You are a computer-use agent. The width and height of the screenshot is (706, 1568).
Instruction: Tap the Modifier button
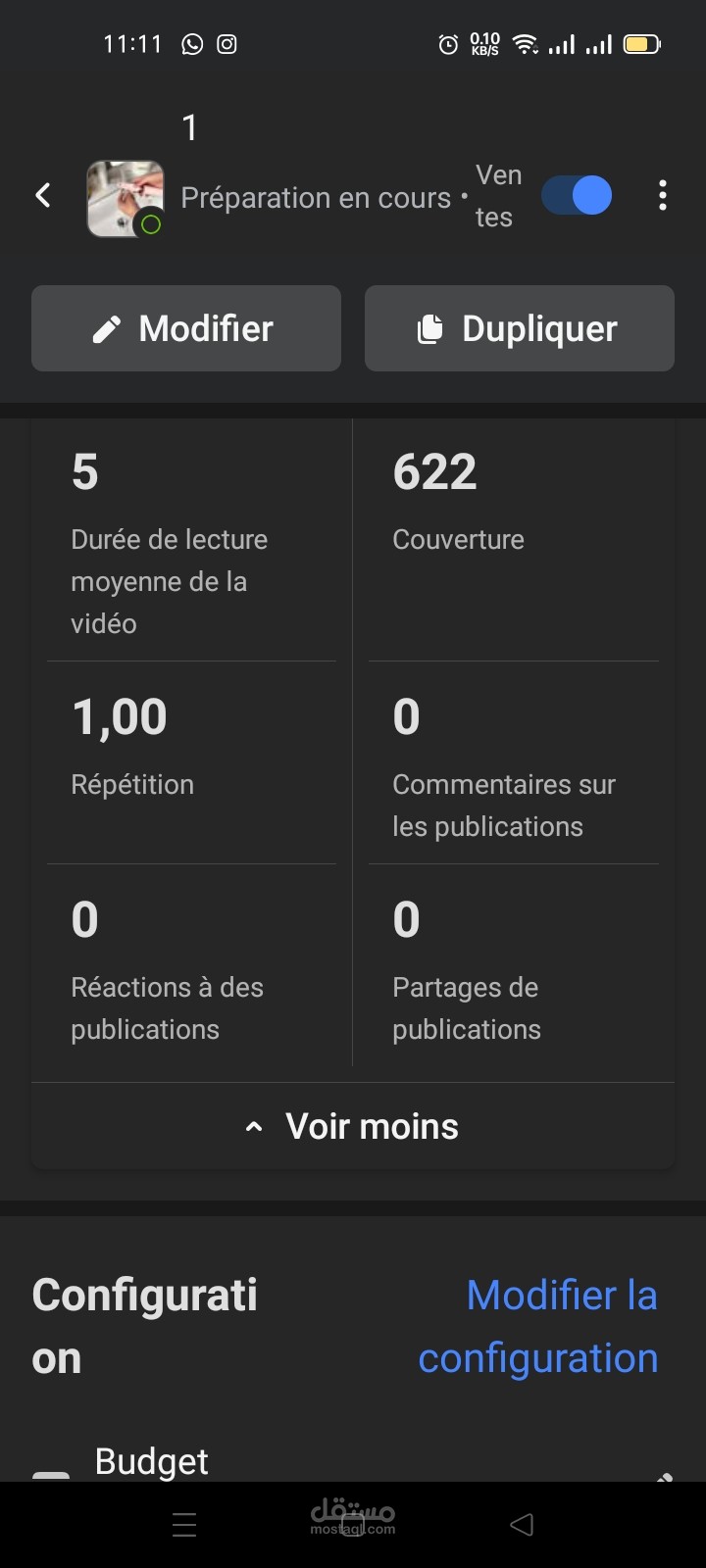point(186,328)
